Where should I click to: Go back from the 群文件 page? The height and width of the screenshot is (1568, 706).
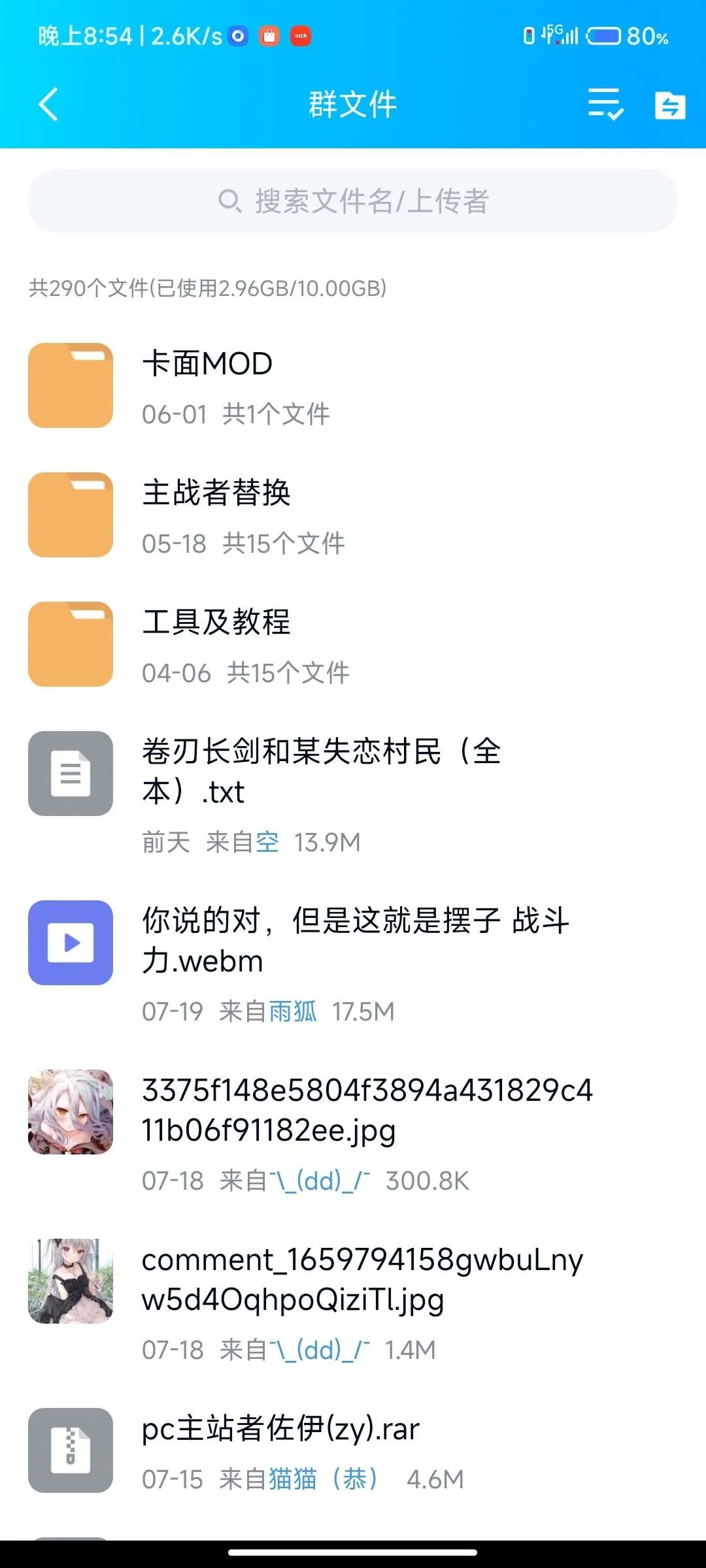[x=48, y=105]
